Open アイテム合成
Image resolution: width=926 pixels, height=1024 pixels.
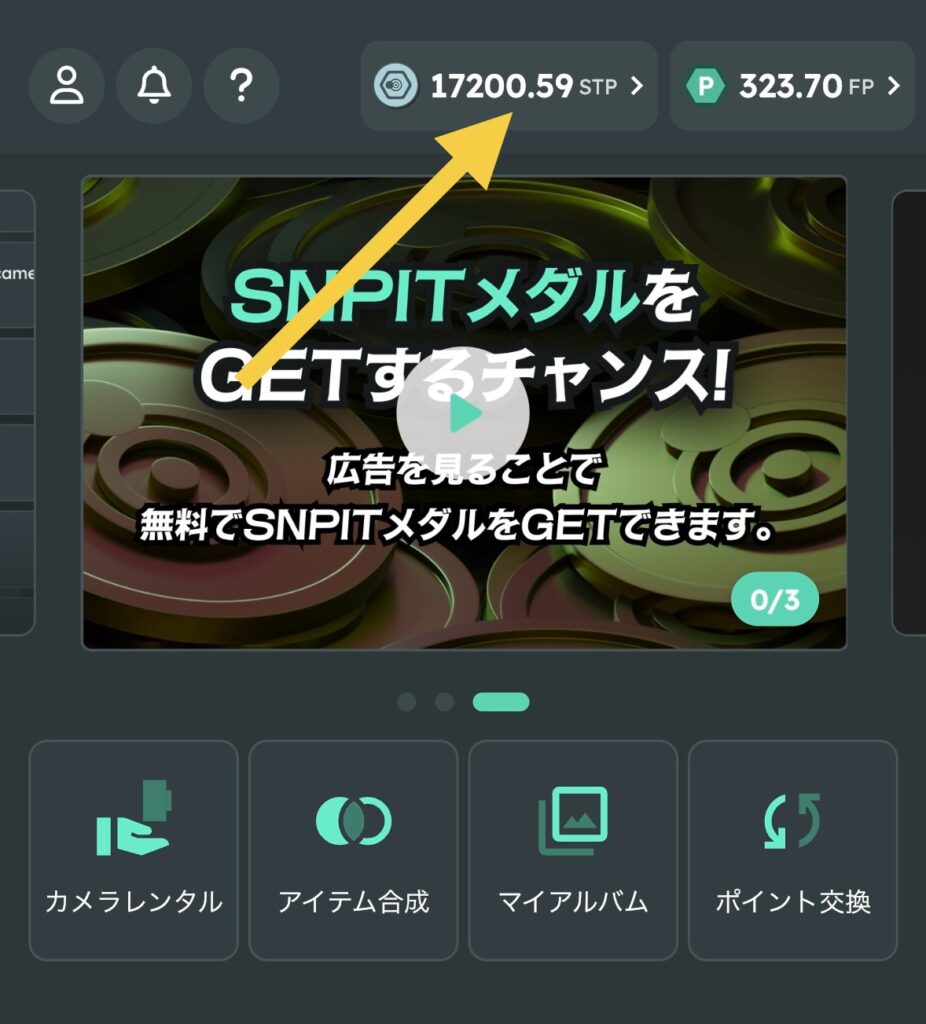click(x=353, y=849)
